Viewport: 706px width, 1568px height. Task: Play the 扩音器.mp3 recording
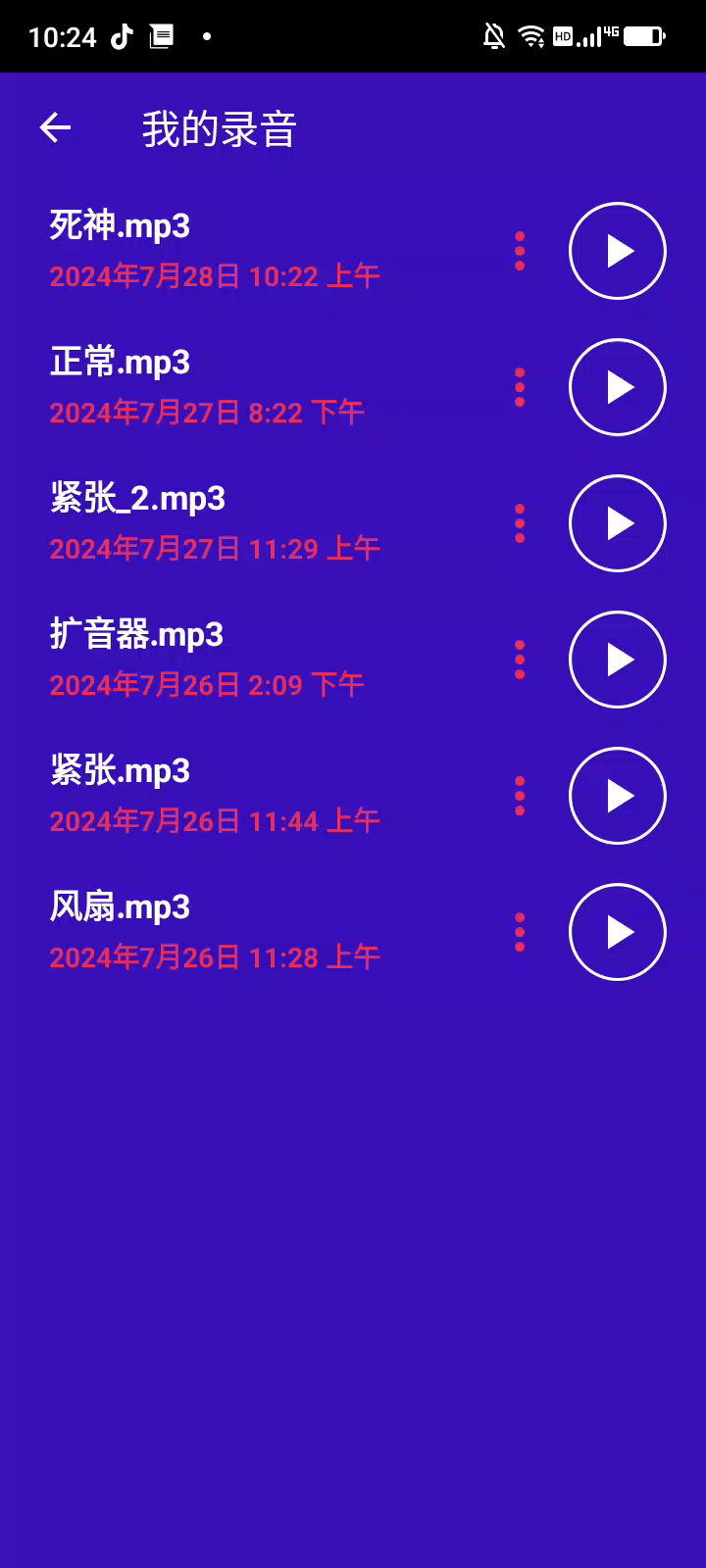(618, 660)
